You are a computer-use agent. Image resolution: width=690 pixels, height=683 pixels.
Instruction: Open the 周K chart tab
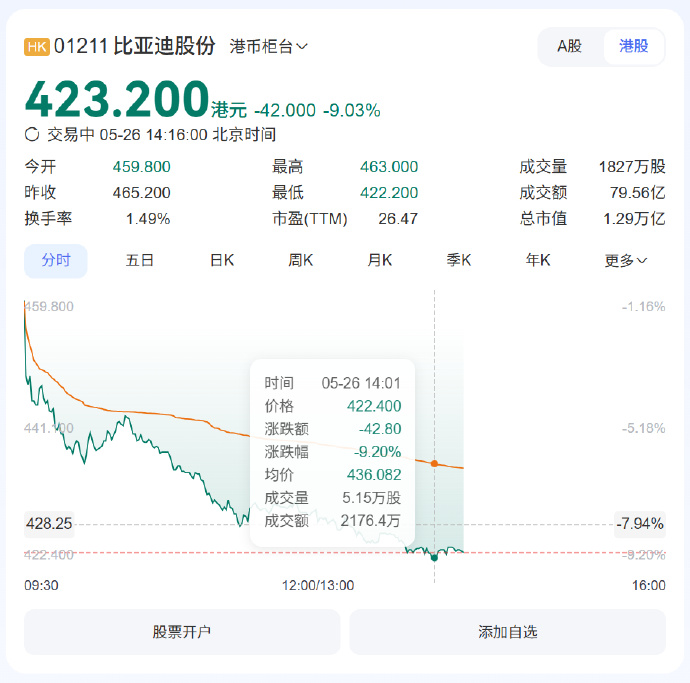coord(301,260)
